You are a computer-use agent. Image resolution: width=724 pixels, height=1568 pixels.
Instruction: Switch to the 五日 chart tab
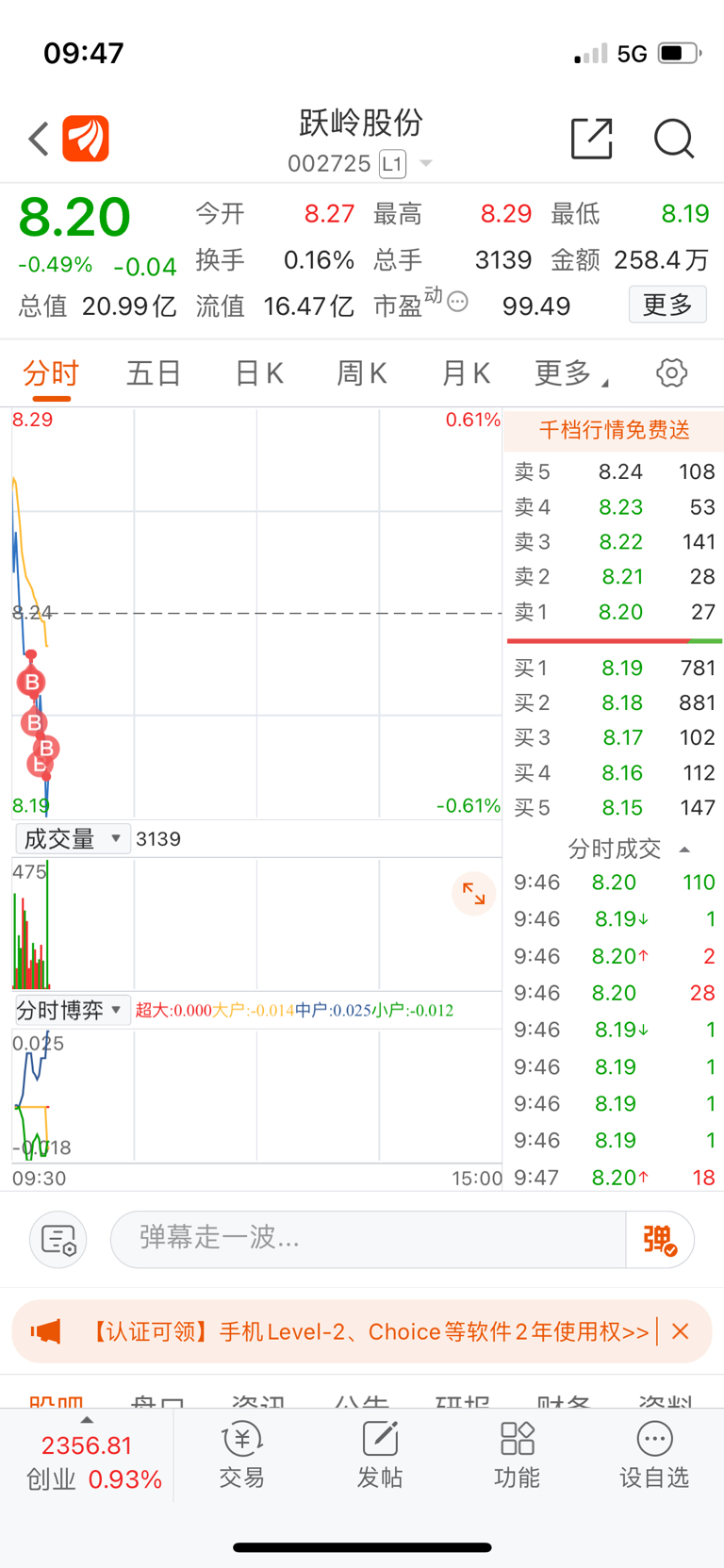tap(154, 373)
